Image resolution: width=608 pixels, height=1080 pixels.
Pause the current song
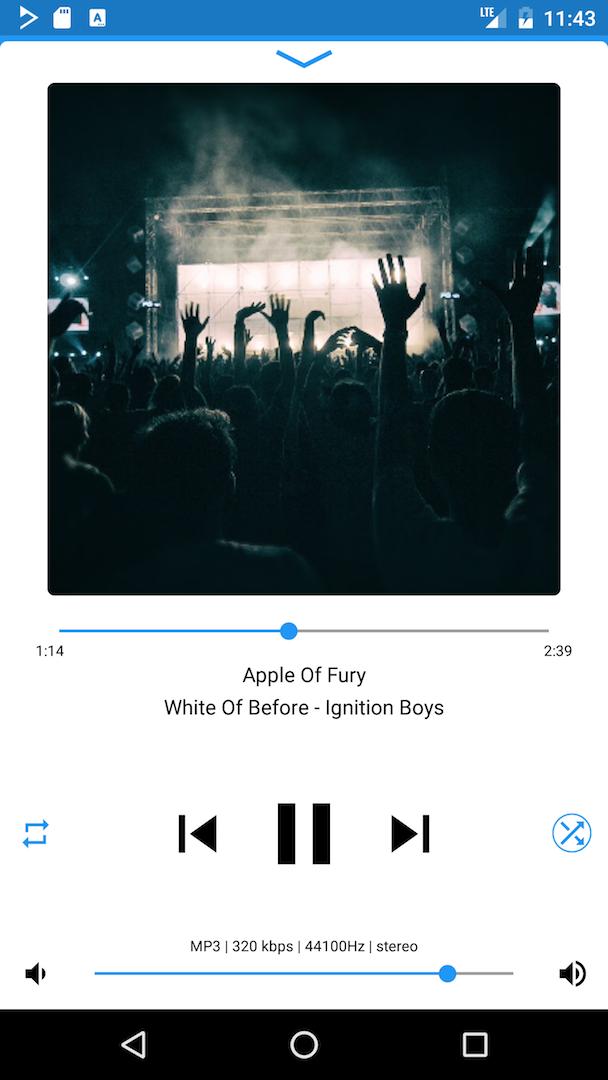[304, 833]
